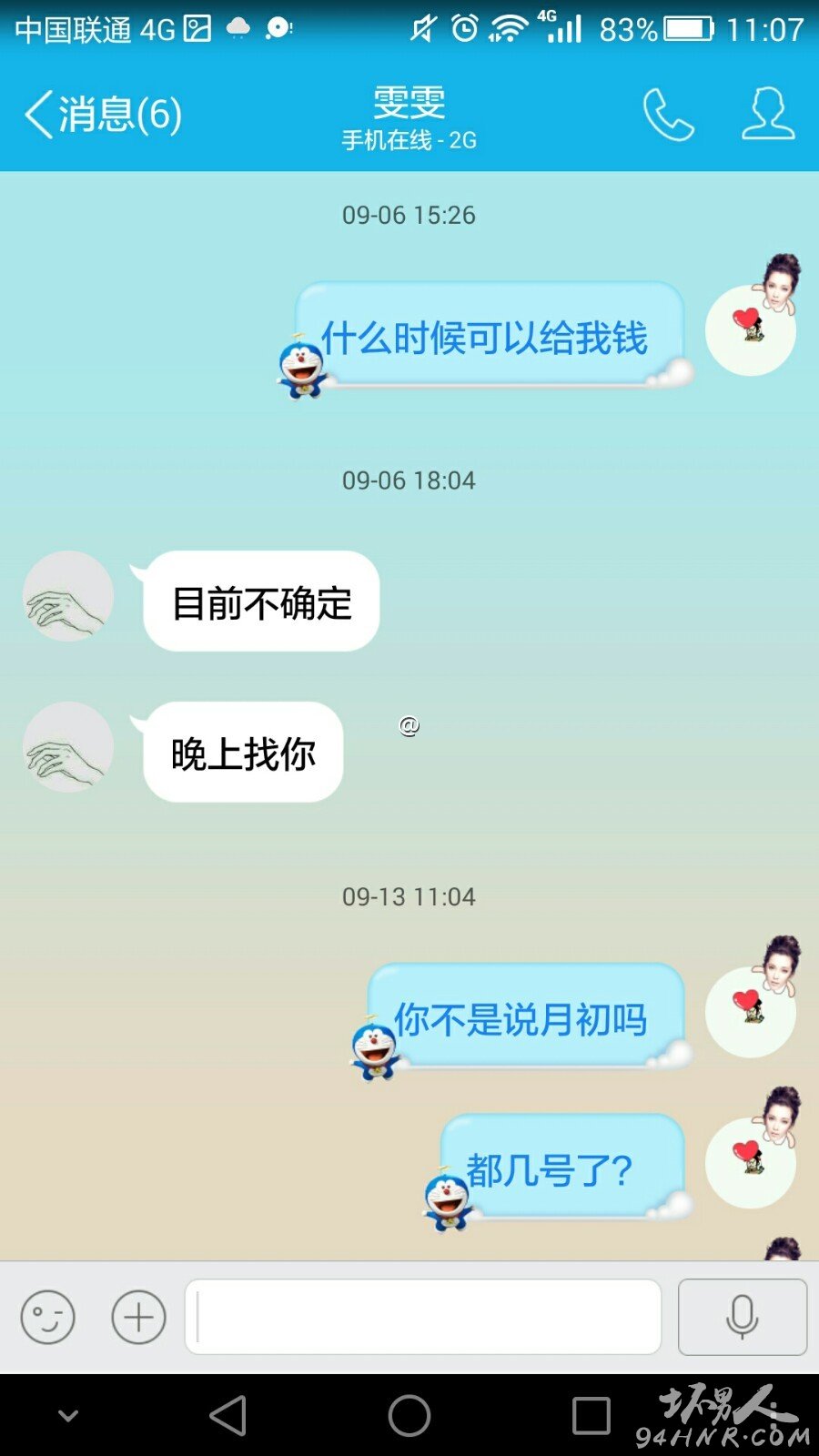819x1456 pixels.
Task: Go back to 消息(6) list
Action: pos(102,115)
